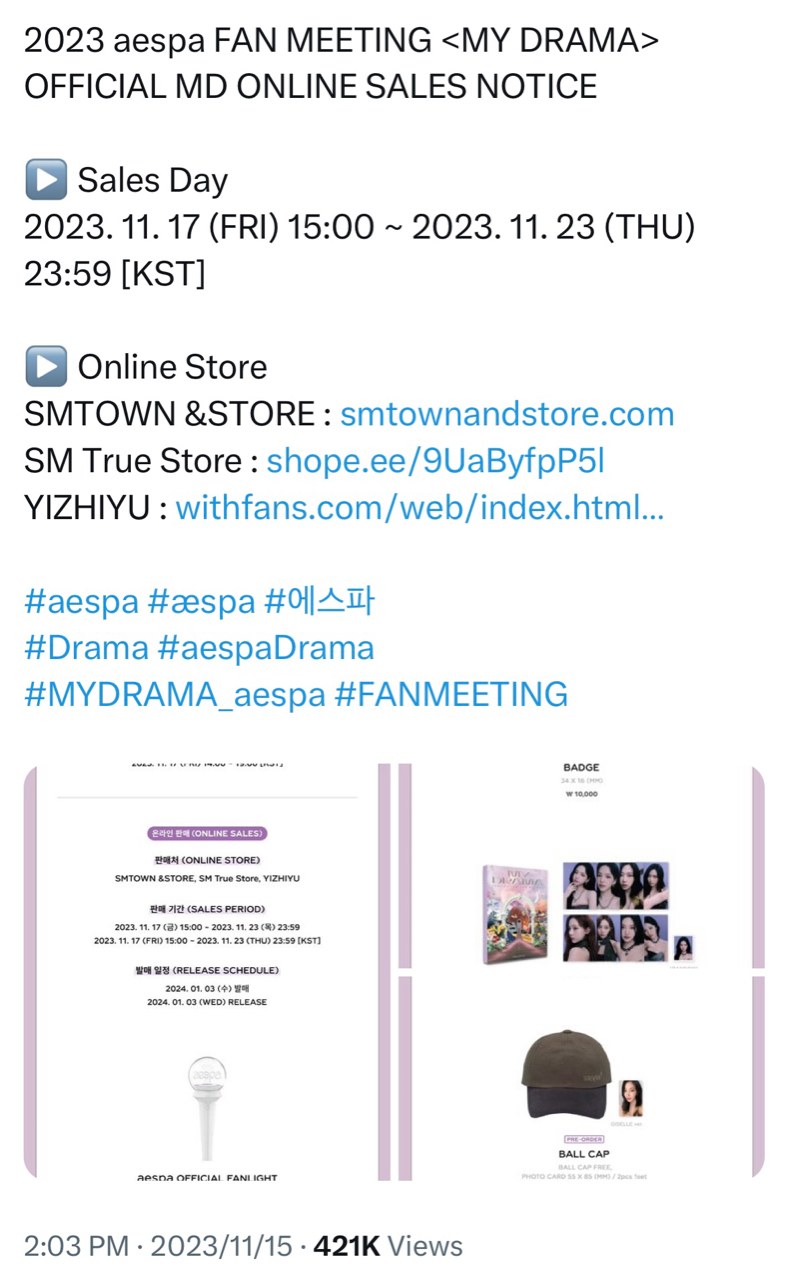Open the withfans.com YIZHIYU link
790x1280 pixels.
(419, 508)
